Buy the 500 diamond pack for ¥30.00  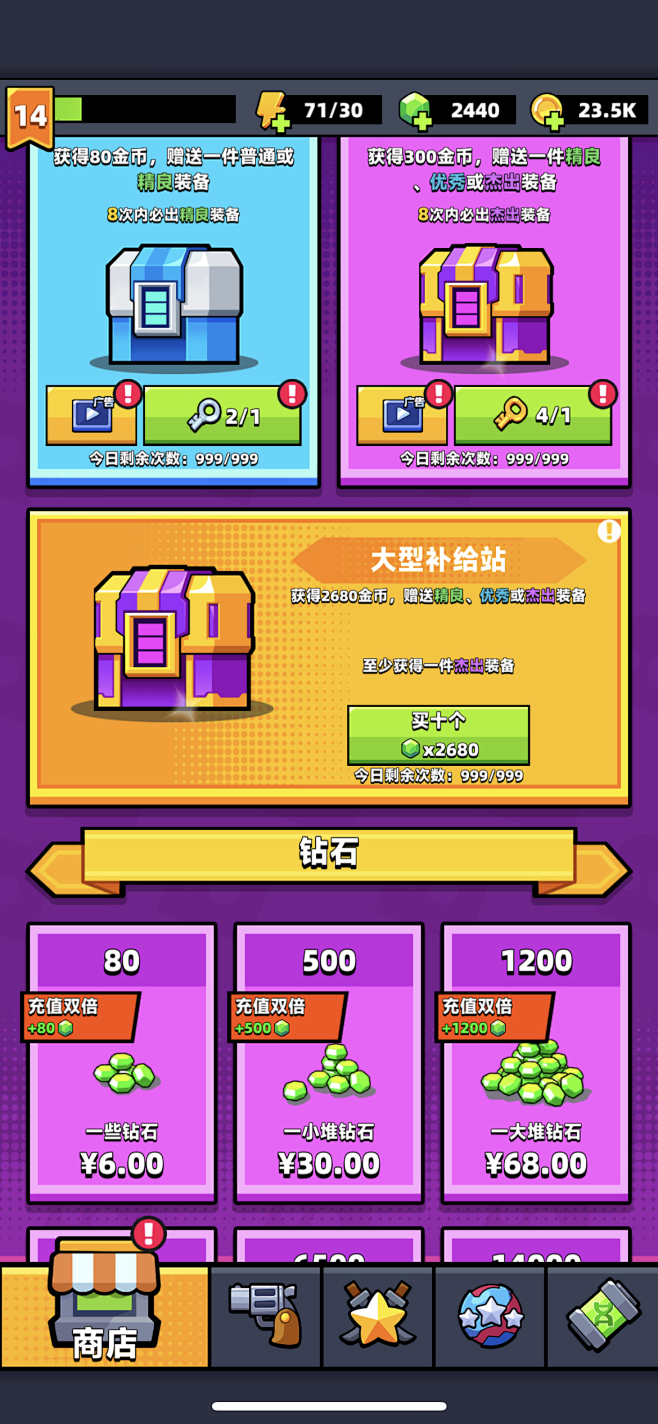pos(329,1063)
